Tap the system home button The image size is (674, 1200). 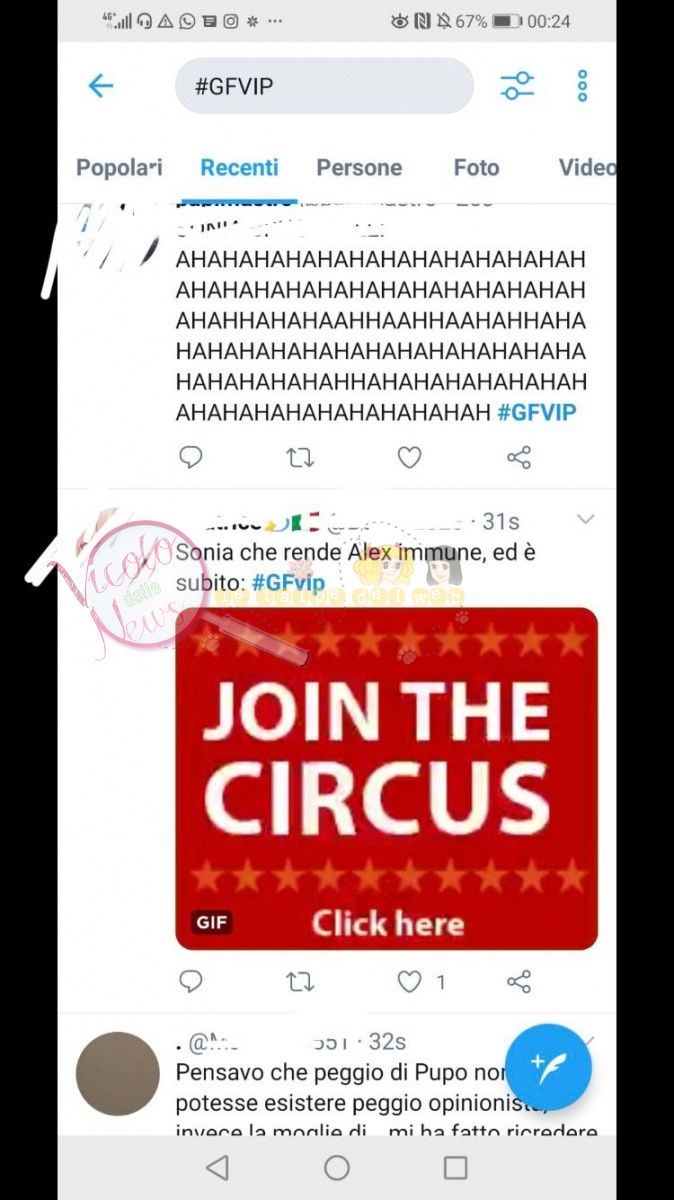click(x=337, y=1167)
